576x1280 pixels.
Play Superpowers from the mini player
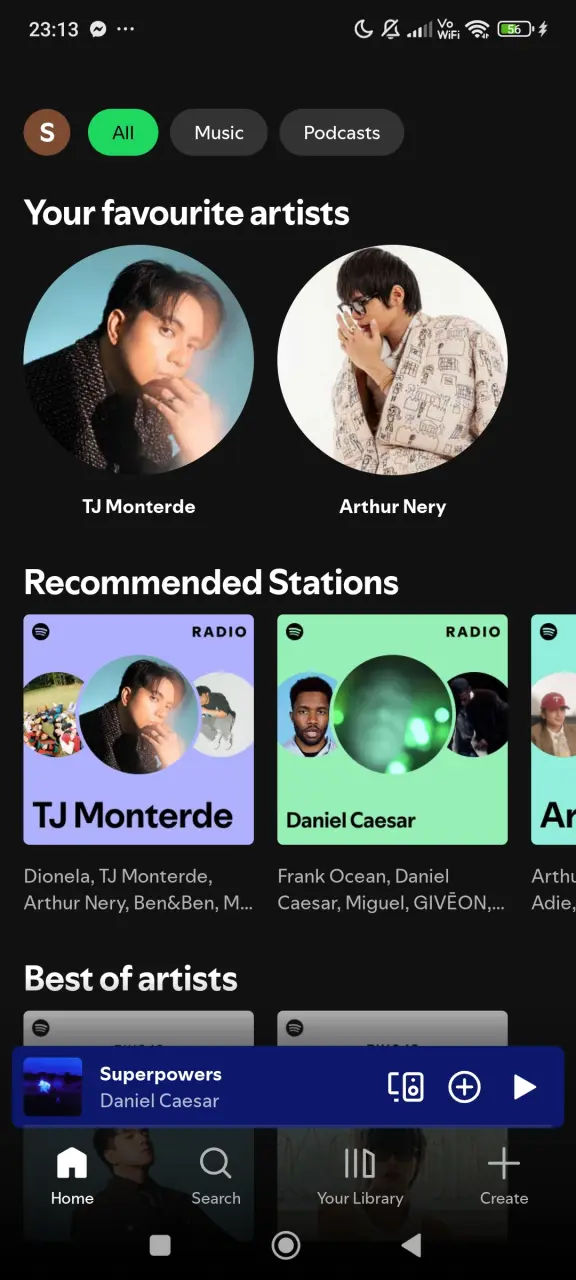tap(525, 1087)
